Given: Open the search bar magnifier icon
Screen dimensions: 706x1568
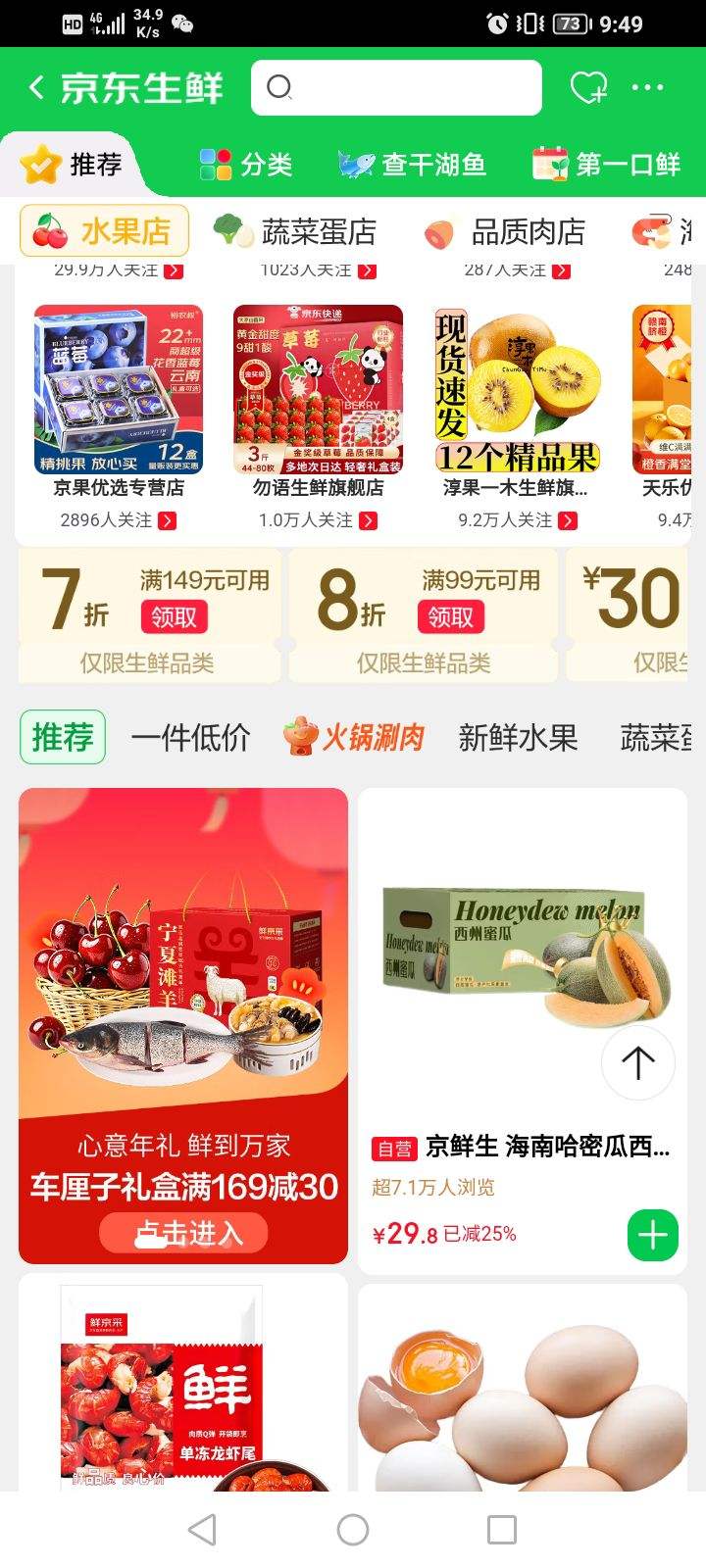Looking at the screenshot, I should click(x=279, y=87).
